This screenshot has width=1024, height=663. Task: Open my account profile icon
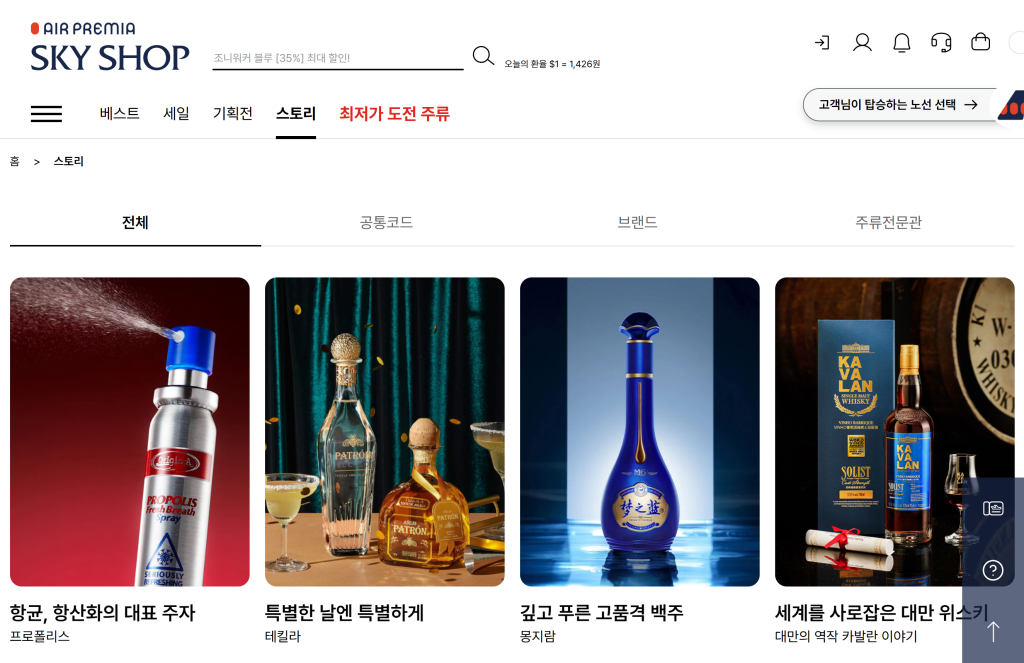pos(862,42)
